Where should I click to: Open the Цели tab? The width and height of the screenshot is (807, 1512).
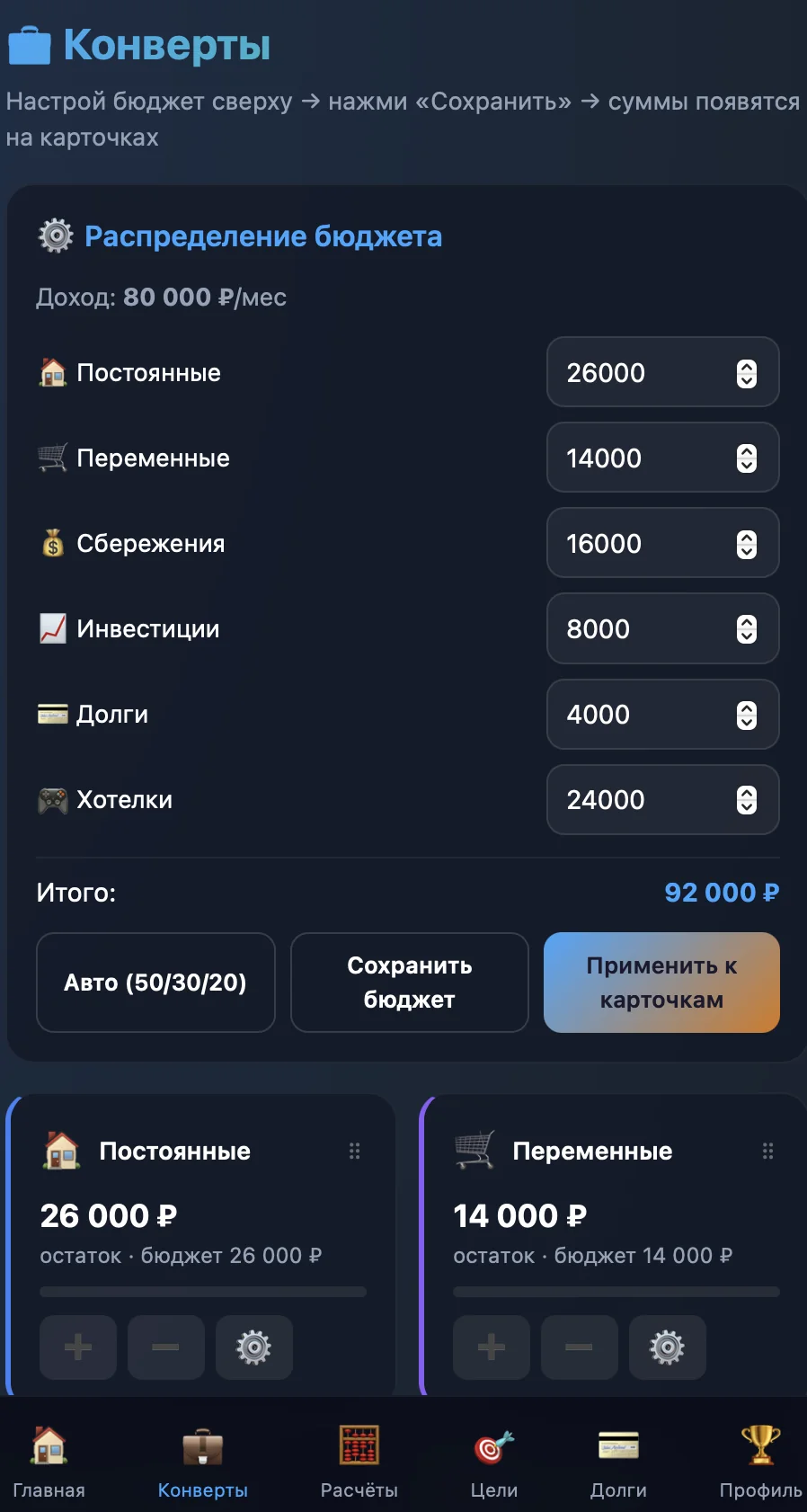coord(494,1463)
